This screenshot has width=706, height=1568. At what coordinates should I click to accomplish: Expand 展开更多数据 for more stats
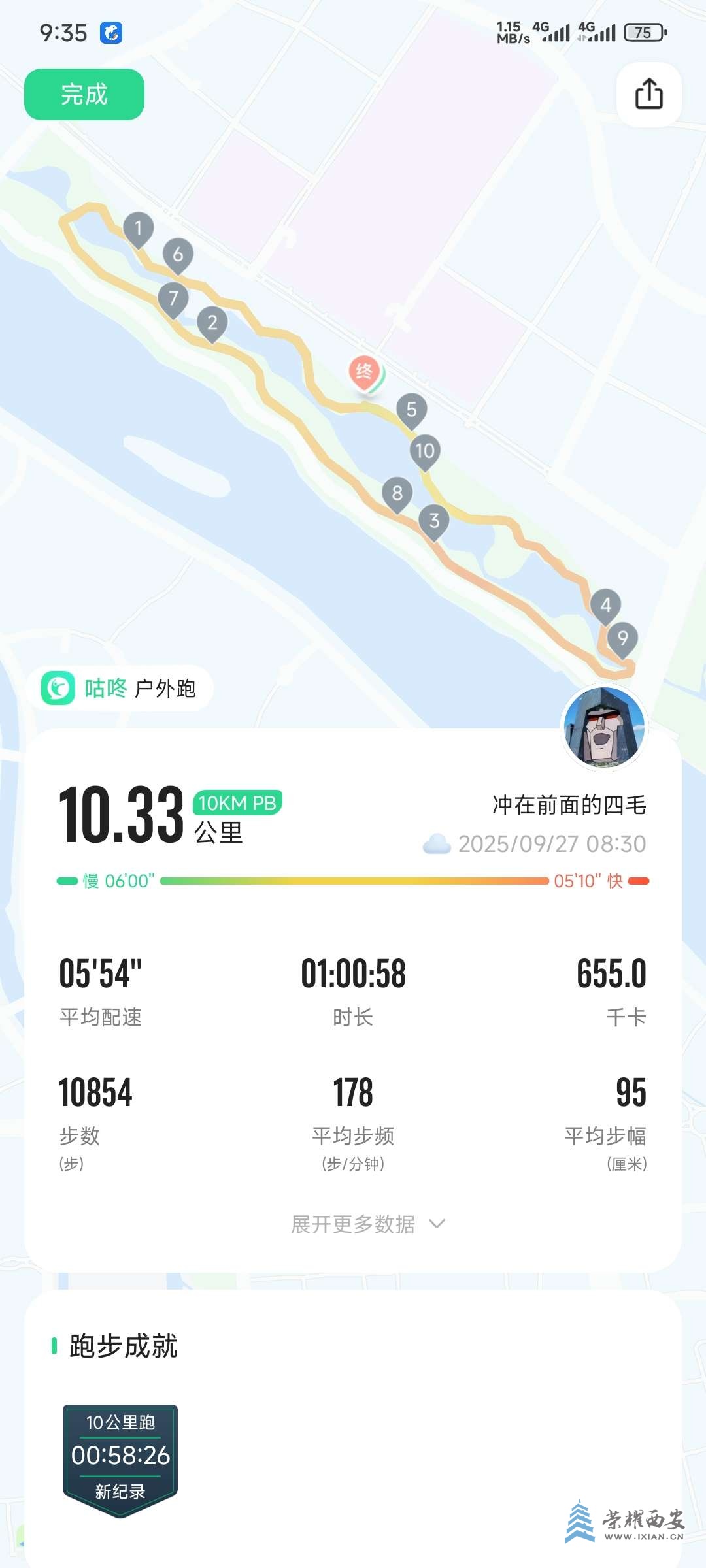[x=367, y=1224]
